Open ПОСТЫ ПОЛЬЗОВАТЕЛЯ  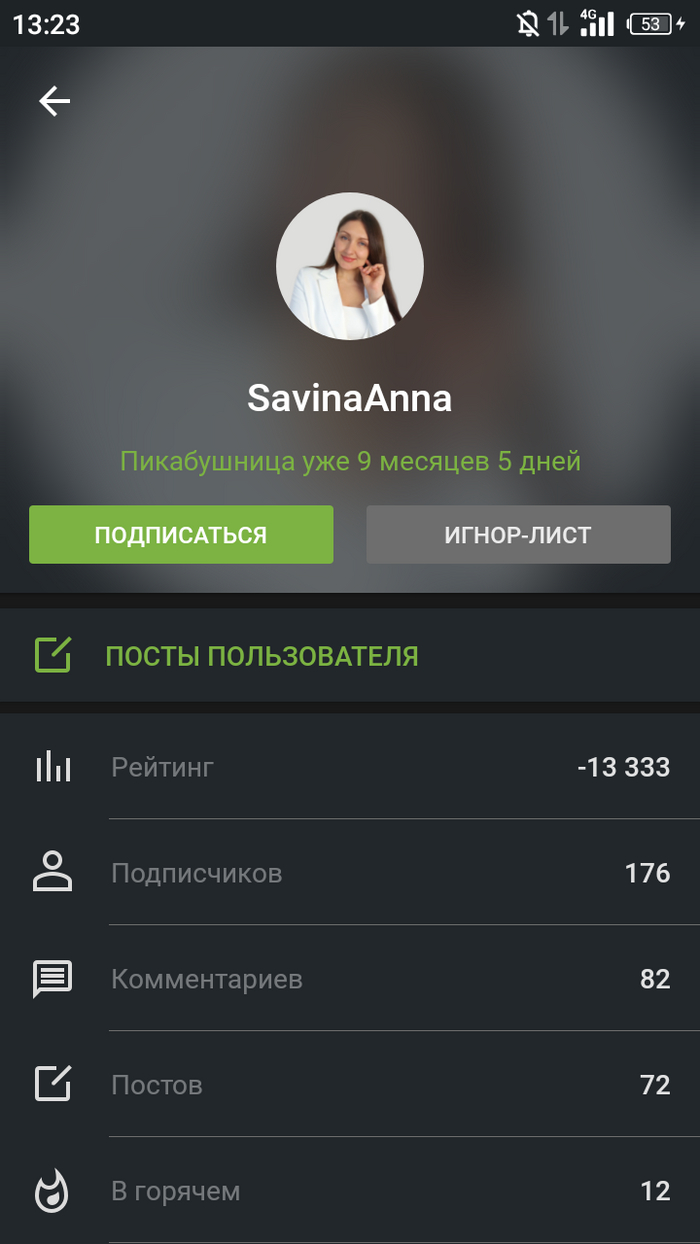tap(262, 657)
